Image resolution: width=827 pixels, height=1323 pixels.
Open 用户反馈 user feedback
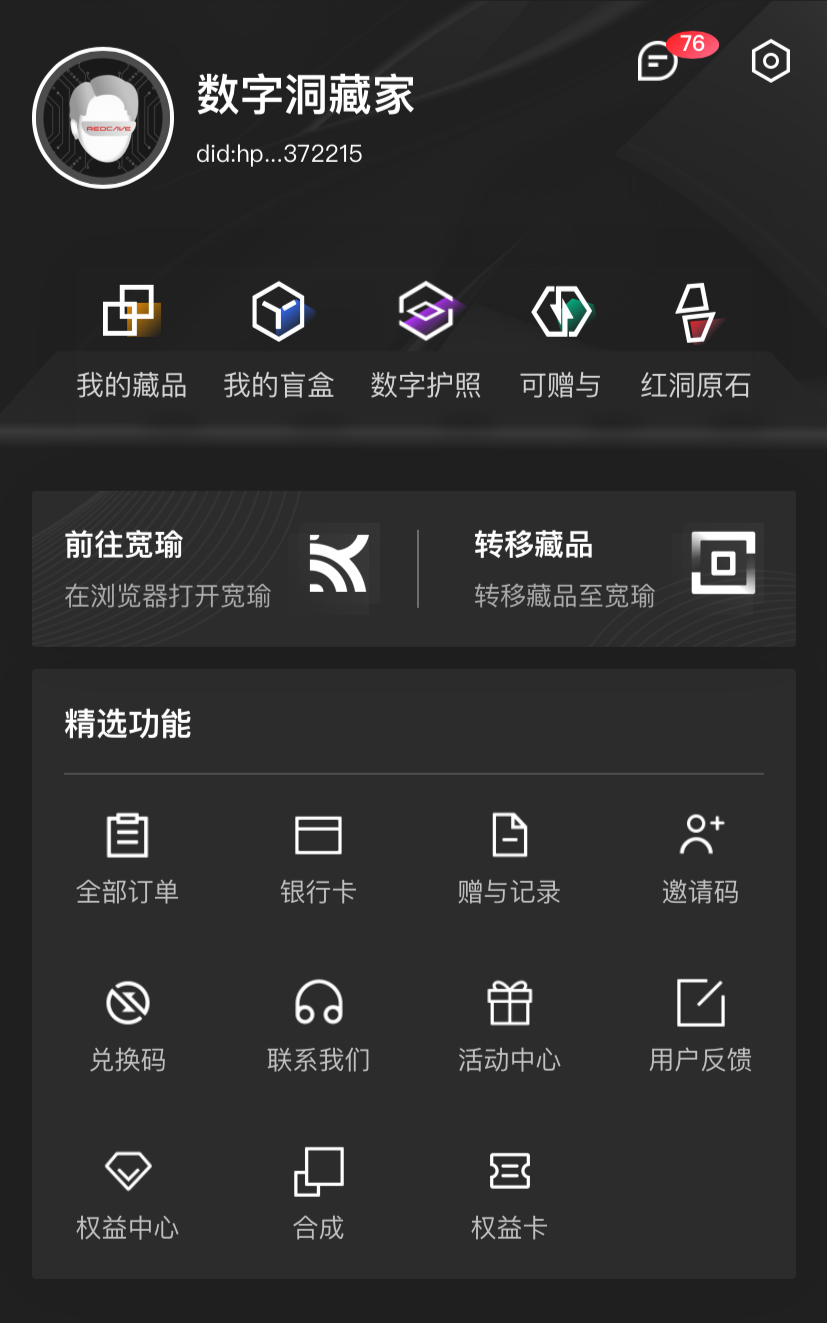pyautogui.click(x=700, y=1026)
